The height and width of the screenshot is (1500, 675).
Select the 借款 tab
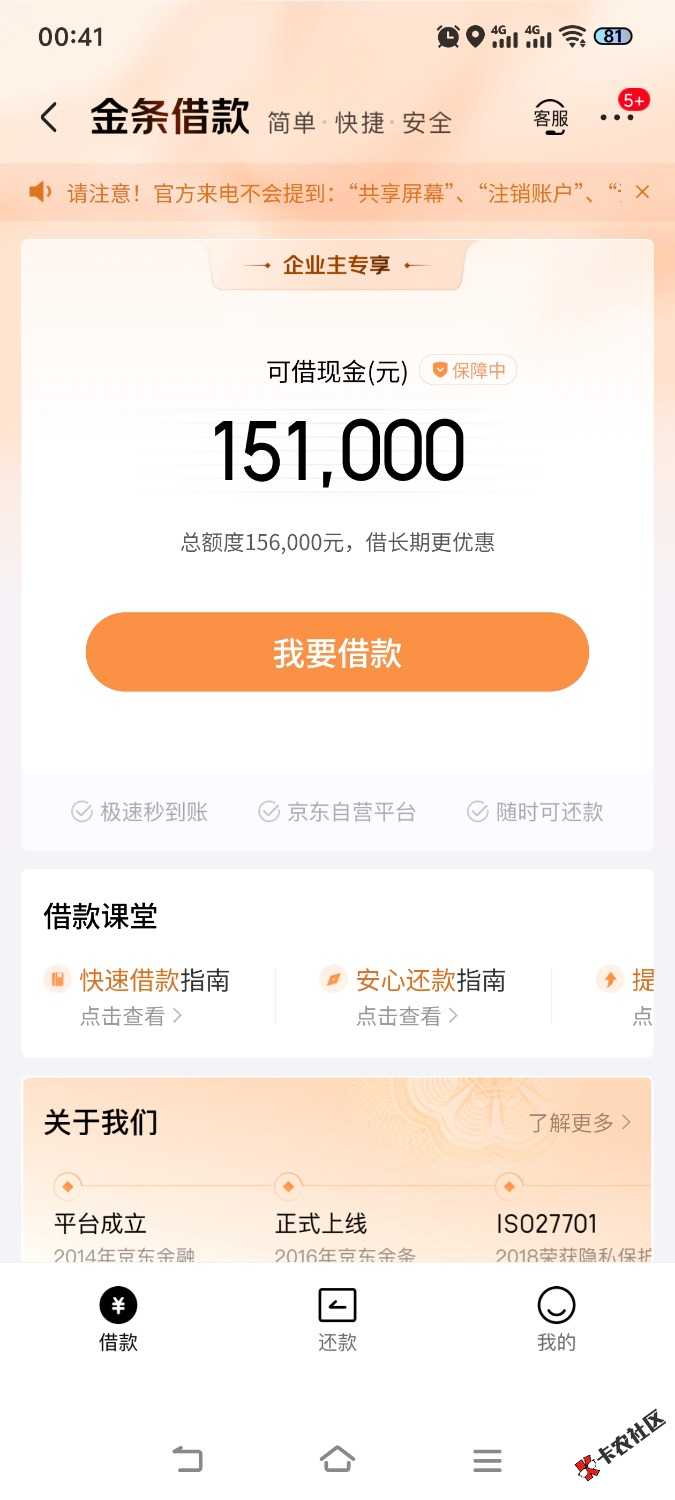pos(118,1320)
